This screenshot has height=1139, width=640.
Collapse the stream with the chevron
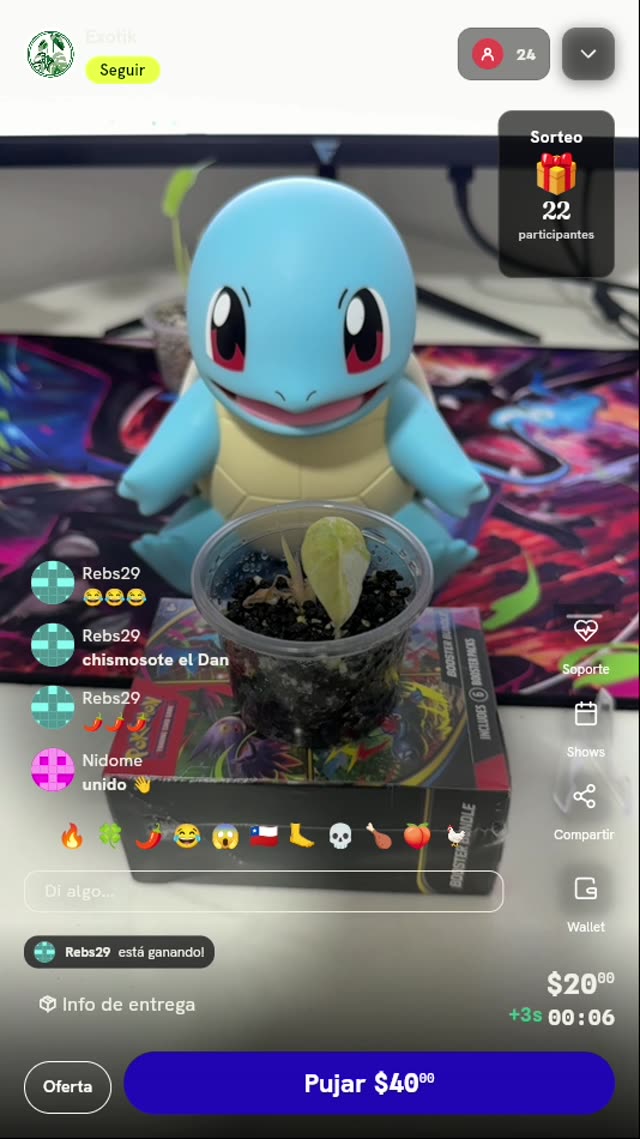588,54
